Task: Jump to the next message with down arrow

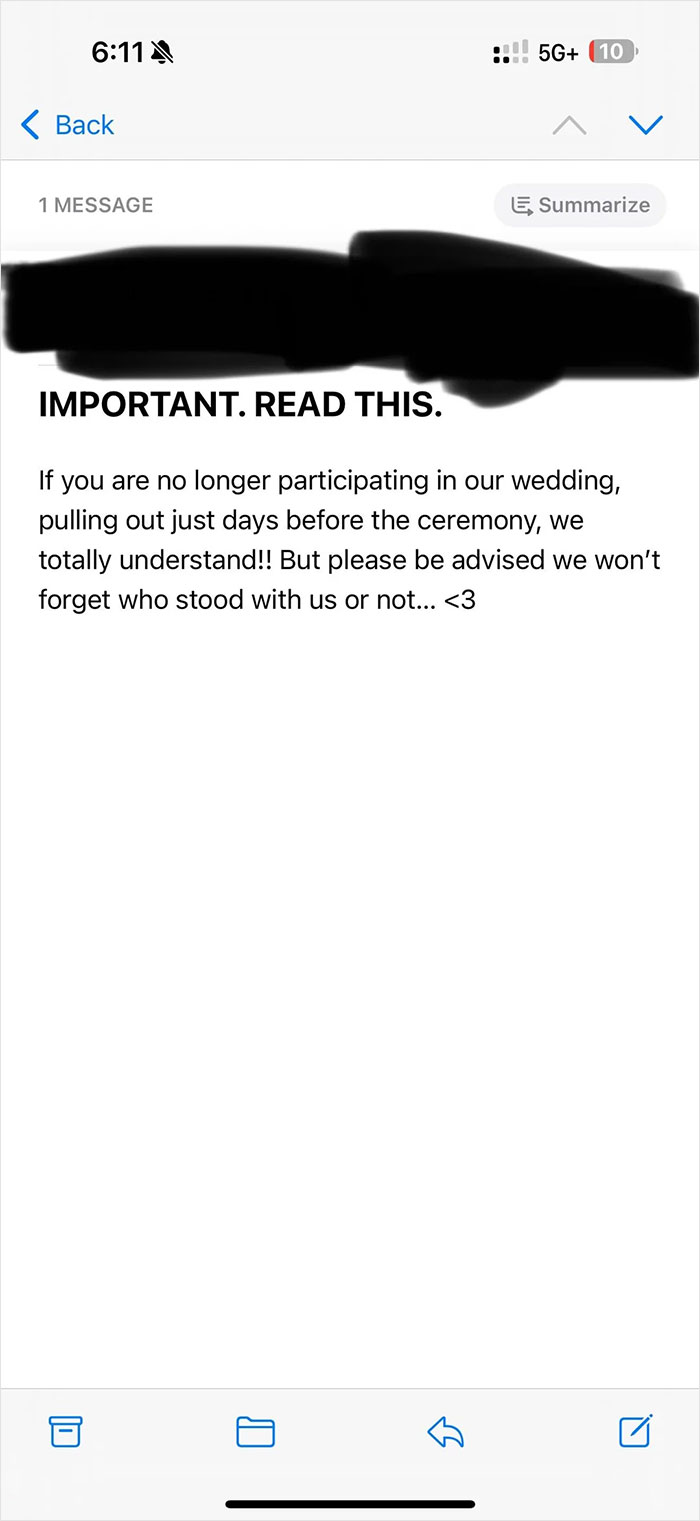Action: pyautogui.click(x=646, y=125)
